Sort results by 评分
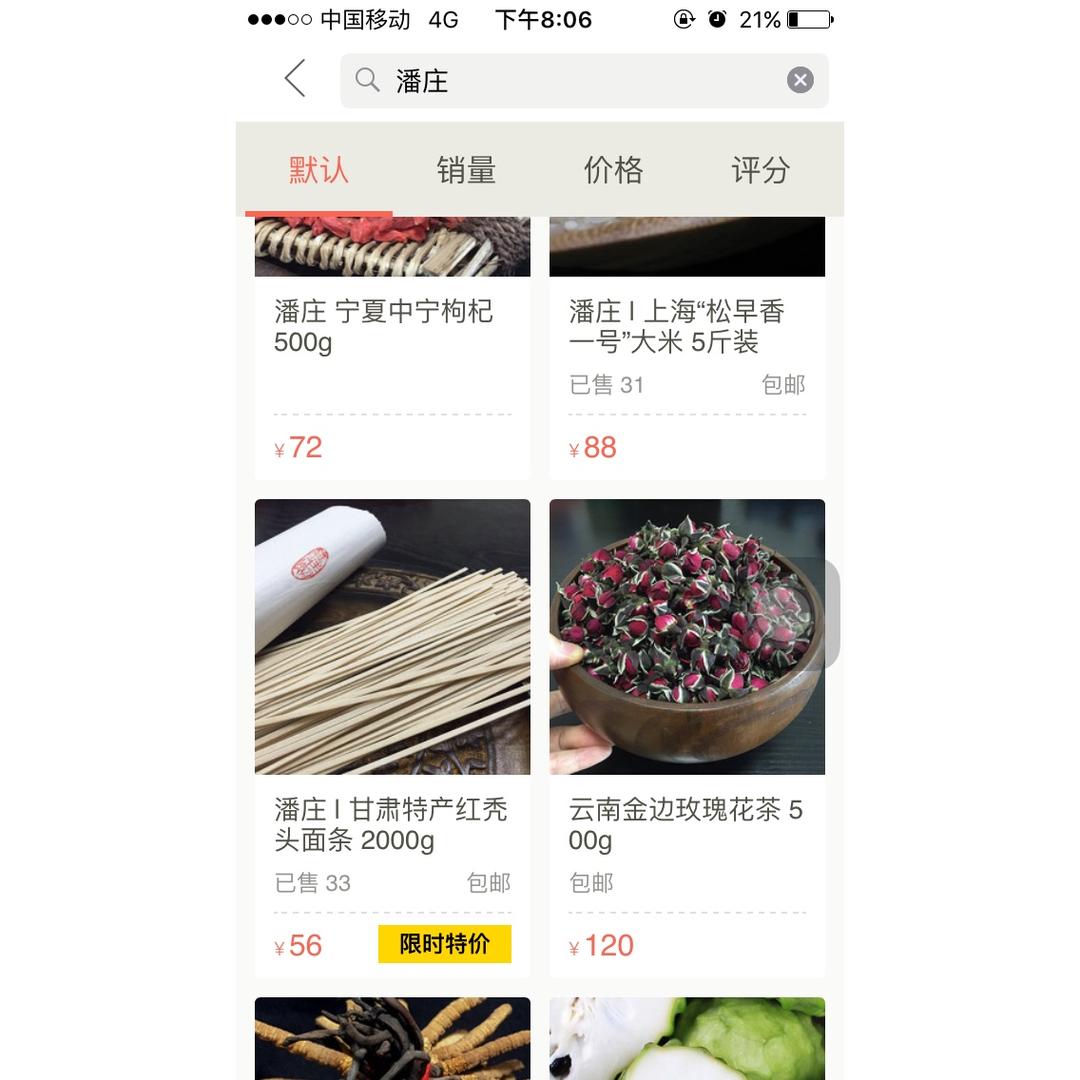 tap(760, 170)
